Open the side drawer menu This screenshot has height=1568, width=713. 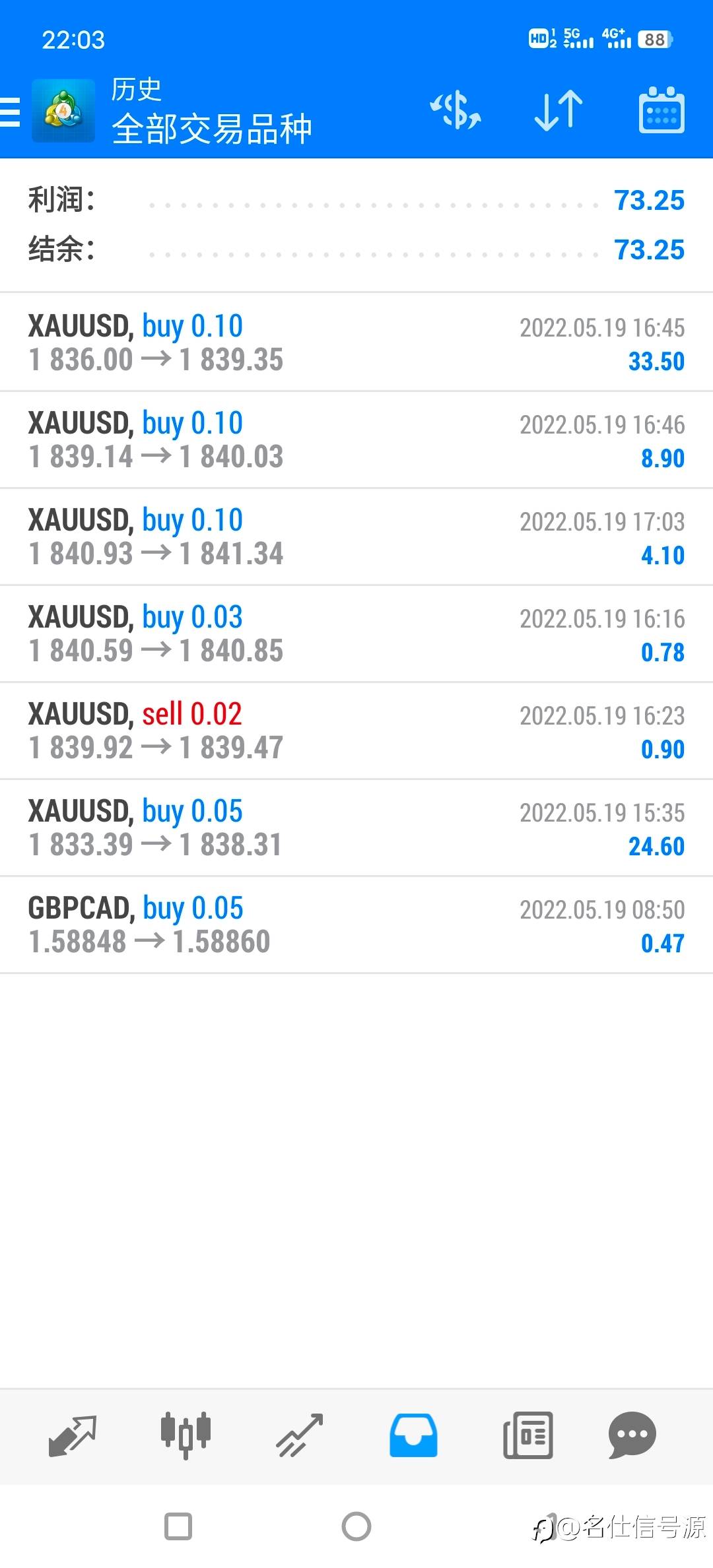click(12, 111)
